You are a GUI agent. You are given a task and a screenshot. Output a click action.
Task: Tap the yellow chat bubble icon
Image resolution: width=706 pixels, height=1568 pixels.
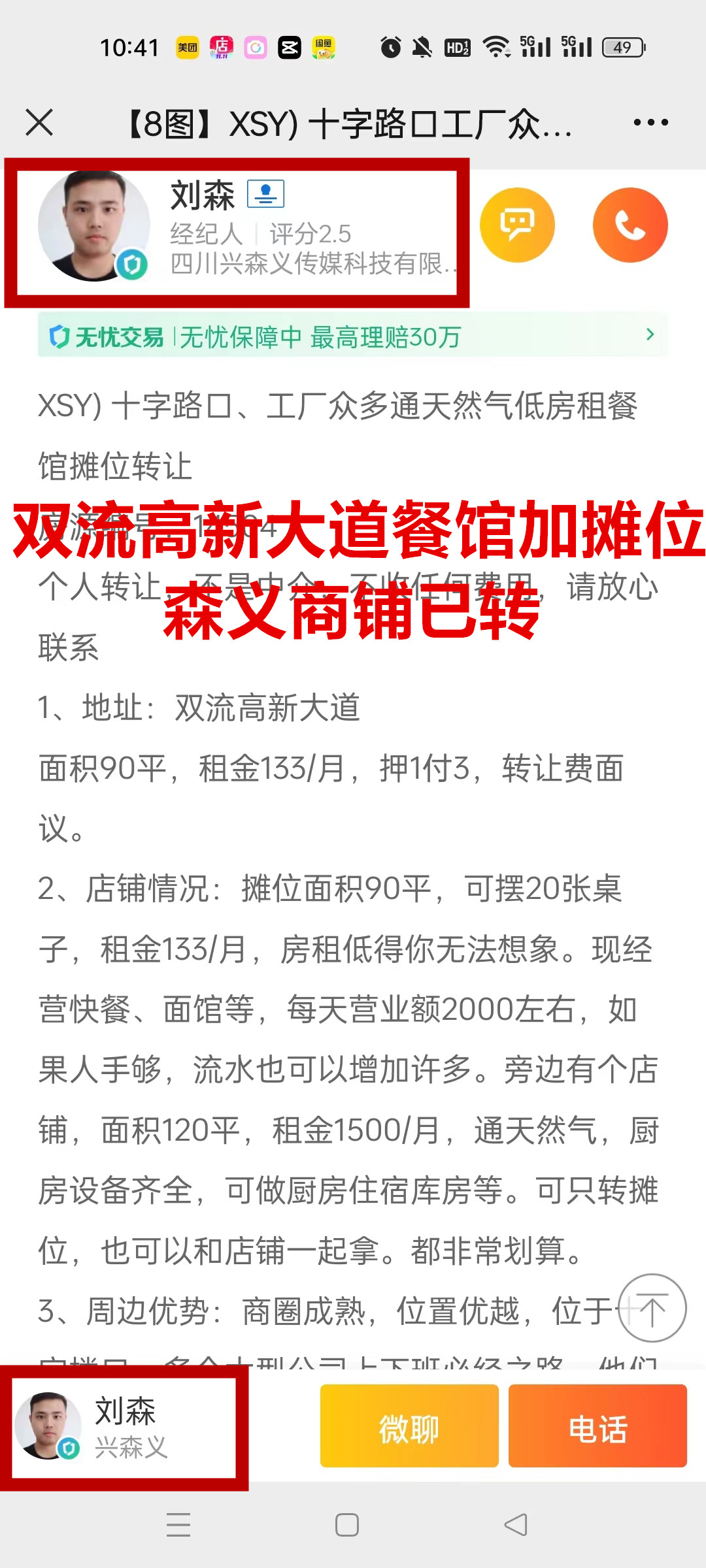pos(517,225)
